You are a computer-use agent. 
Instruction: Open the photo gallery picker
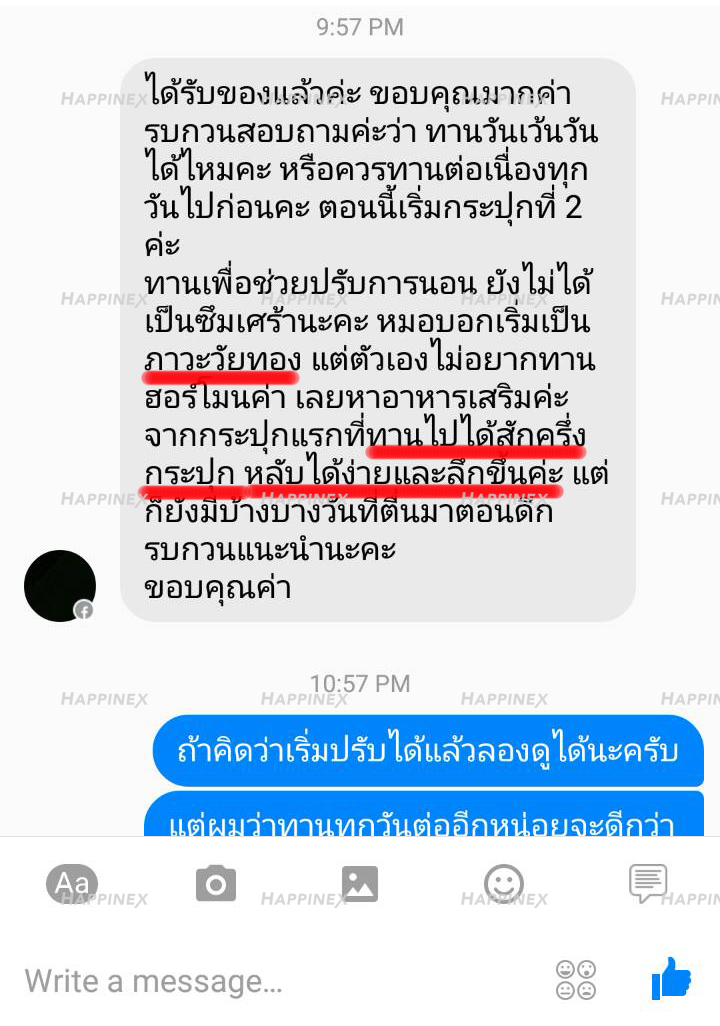[359, 884]
